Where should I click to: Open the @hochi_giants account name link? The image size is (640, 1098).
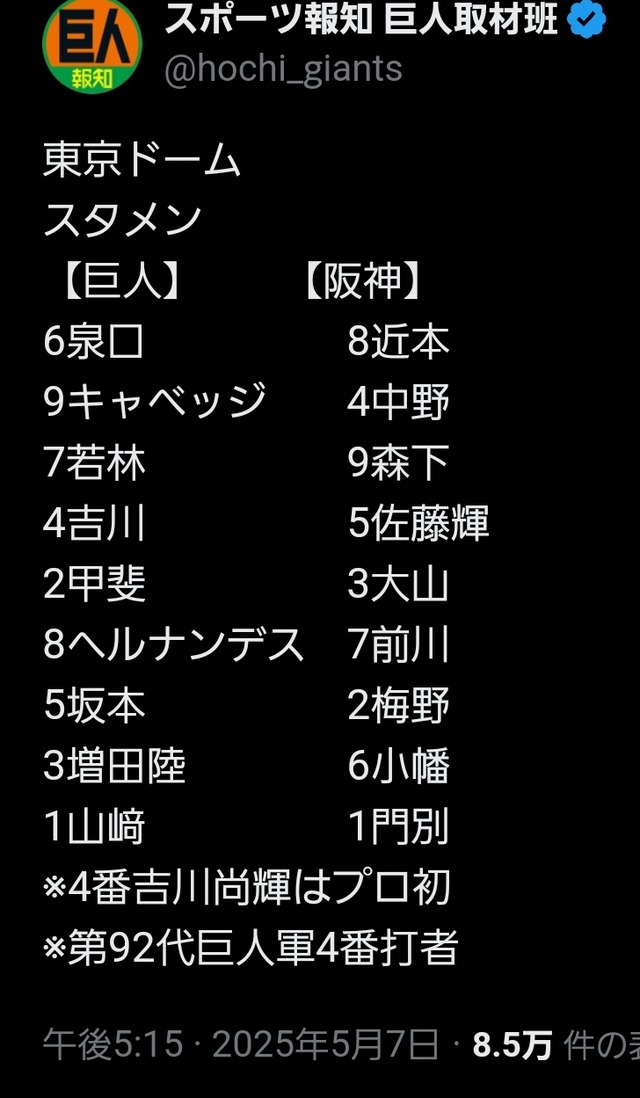(284, 69)
